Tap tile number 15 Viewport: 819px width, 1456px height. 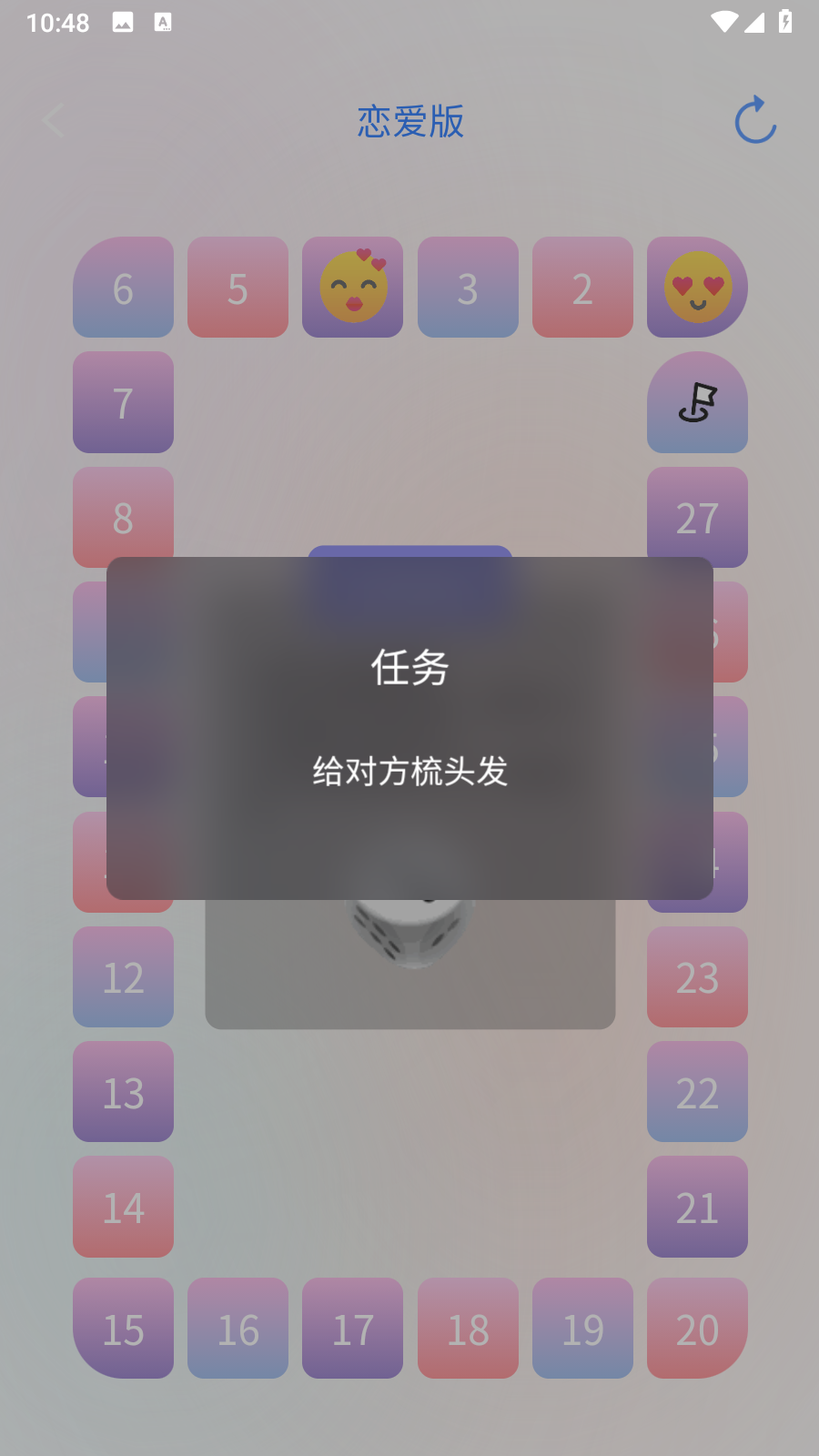[x=123, y=1329]
